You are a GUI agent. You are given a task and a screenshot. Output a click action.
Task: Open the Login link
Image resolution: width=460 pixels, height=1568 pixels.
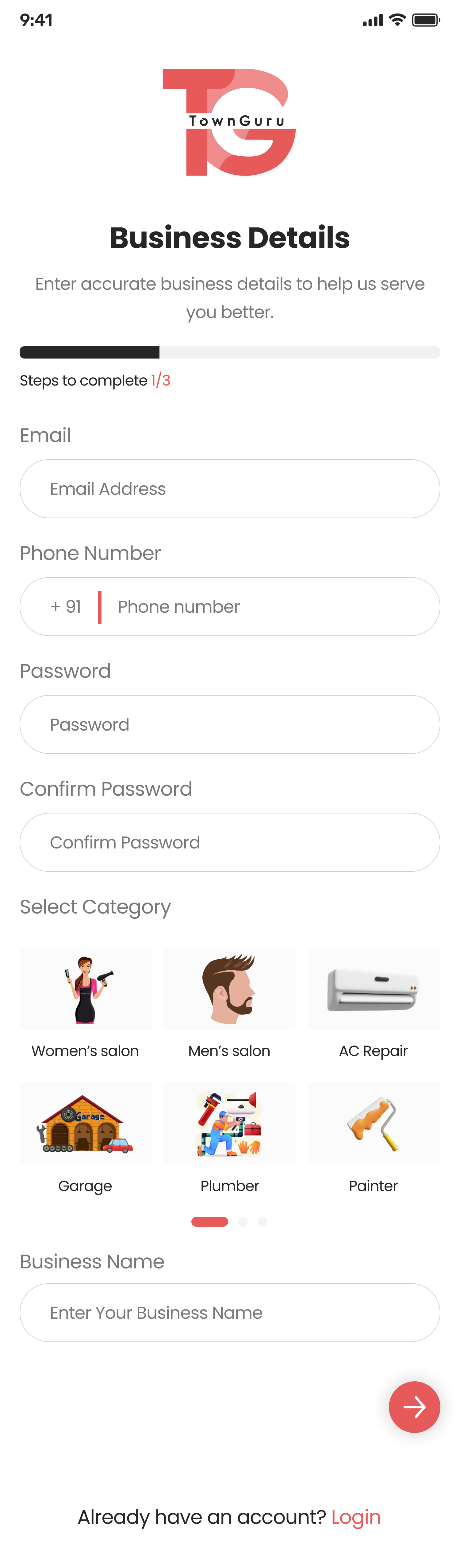(356, 1517)
